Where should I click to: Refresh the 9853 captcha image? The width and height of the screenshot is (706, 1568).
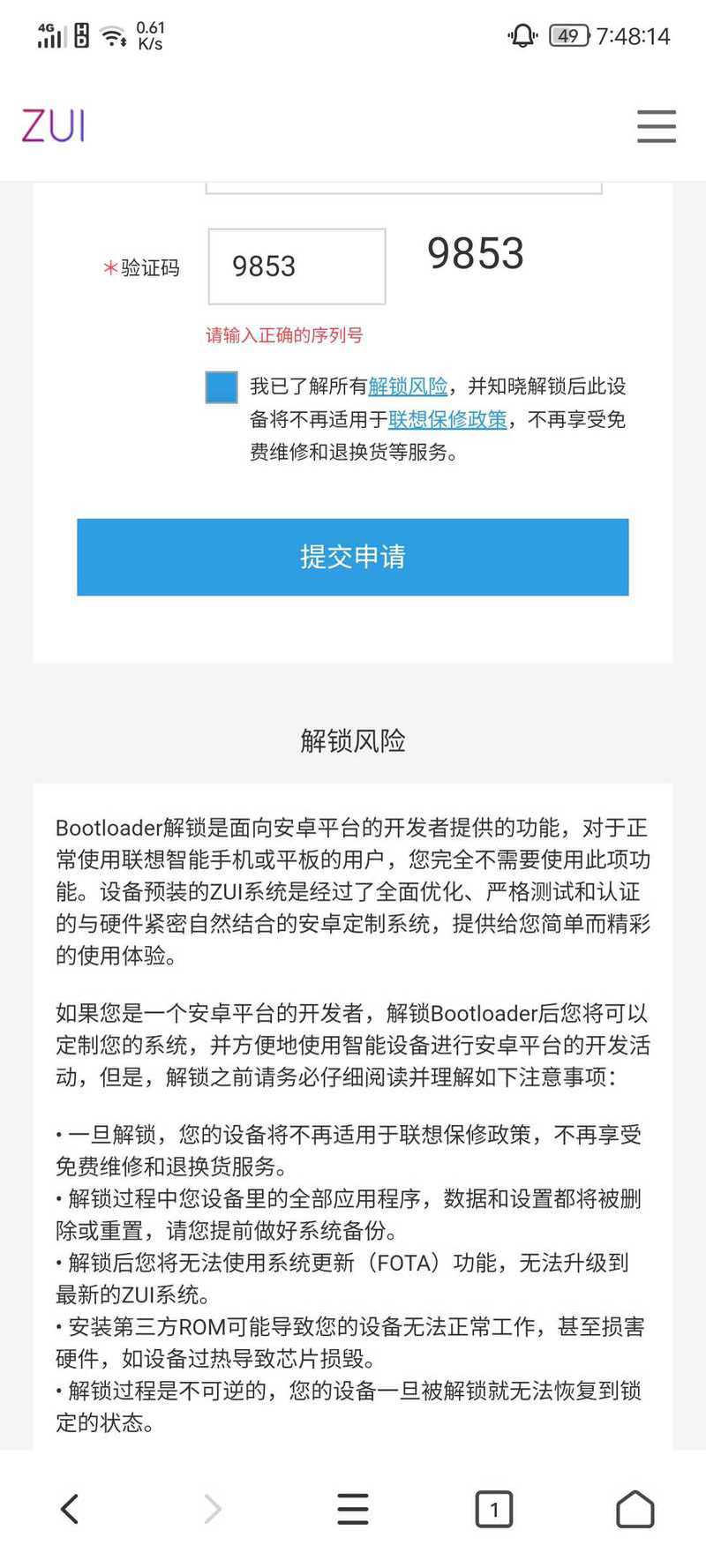476,254
